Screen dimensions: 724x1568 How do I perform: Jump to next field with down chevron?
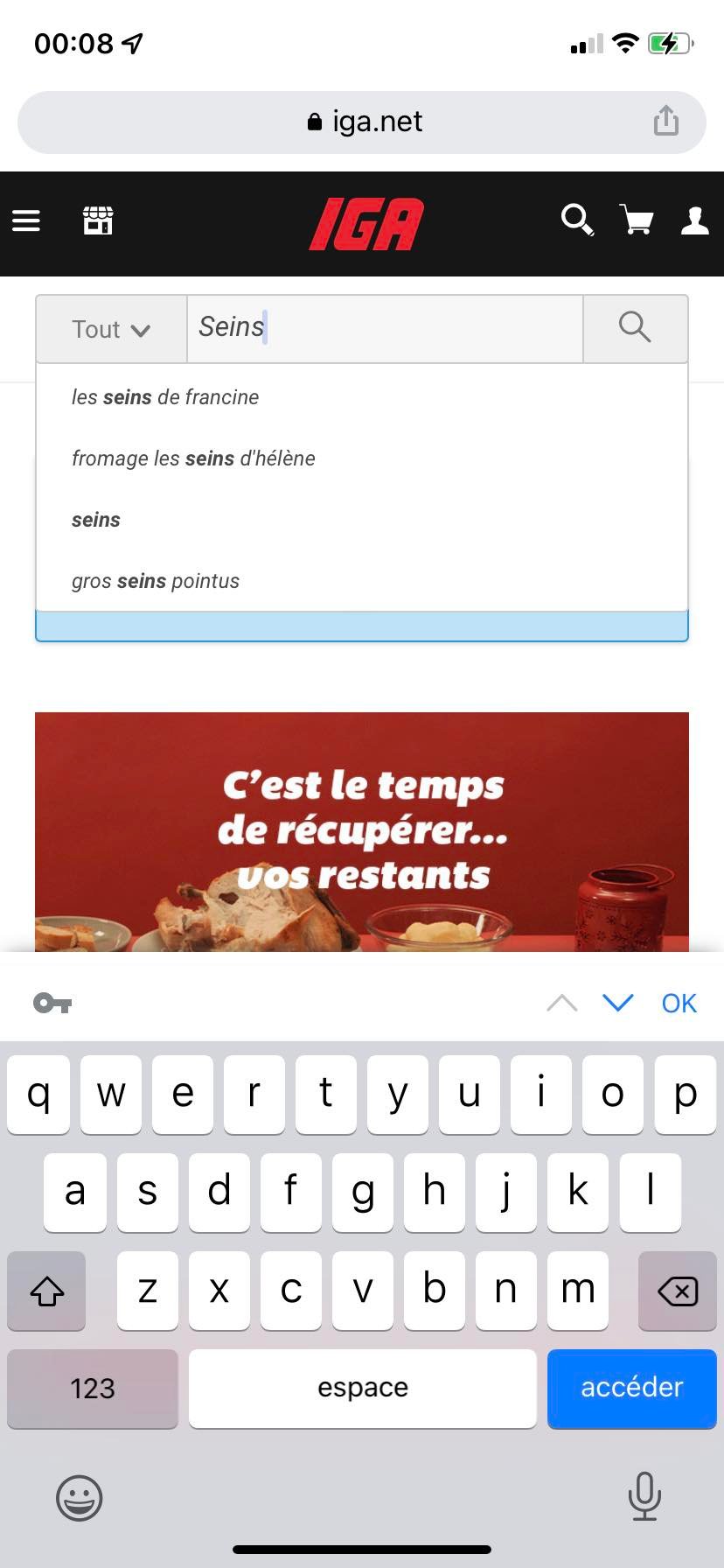coord(618,1003)
